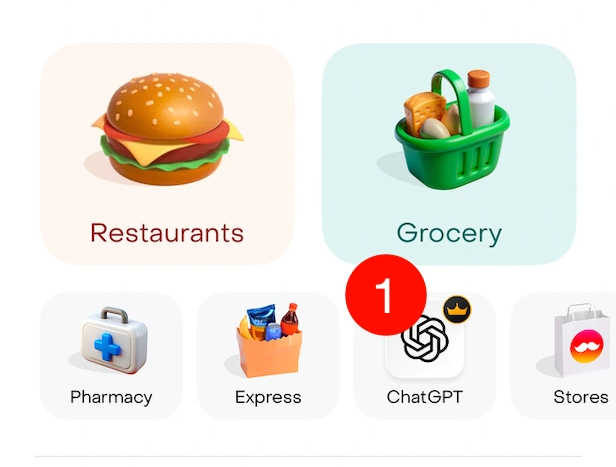This screenshot has height=467, width=616.
Task: Go to the Express section
Action: (268, 355)
